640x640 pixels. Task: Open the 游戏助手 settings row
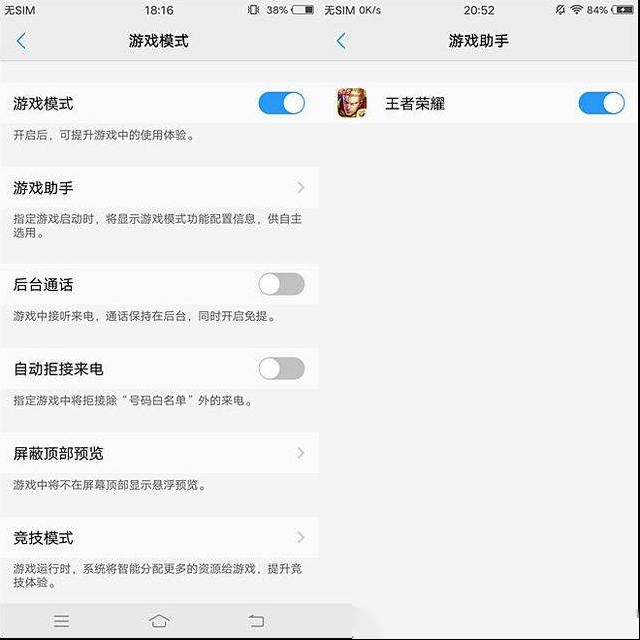tap(160, 188)
